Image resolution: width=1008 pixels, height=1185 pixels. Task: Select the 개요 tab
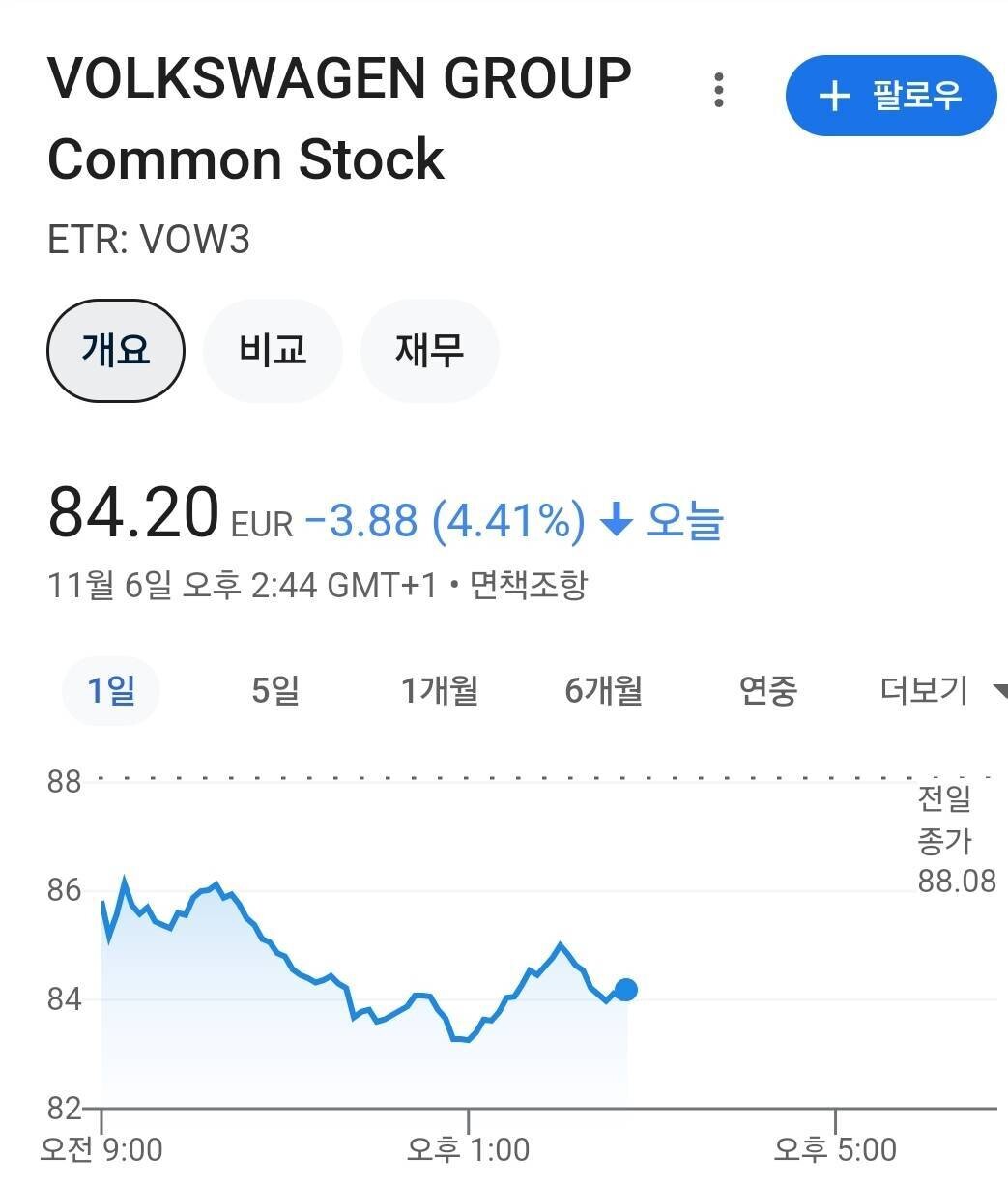(x=115, y=350)
